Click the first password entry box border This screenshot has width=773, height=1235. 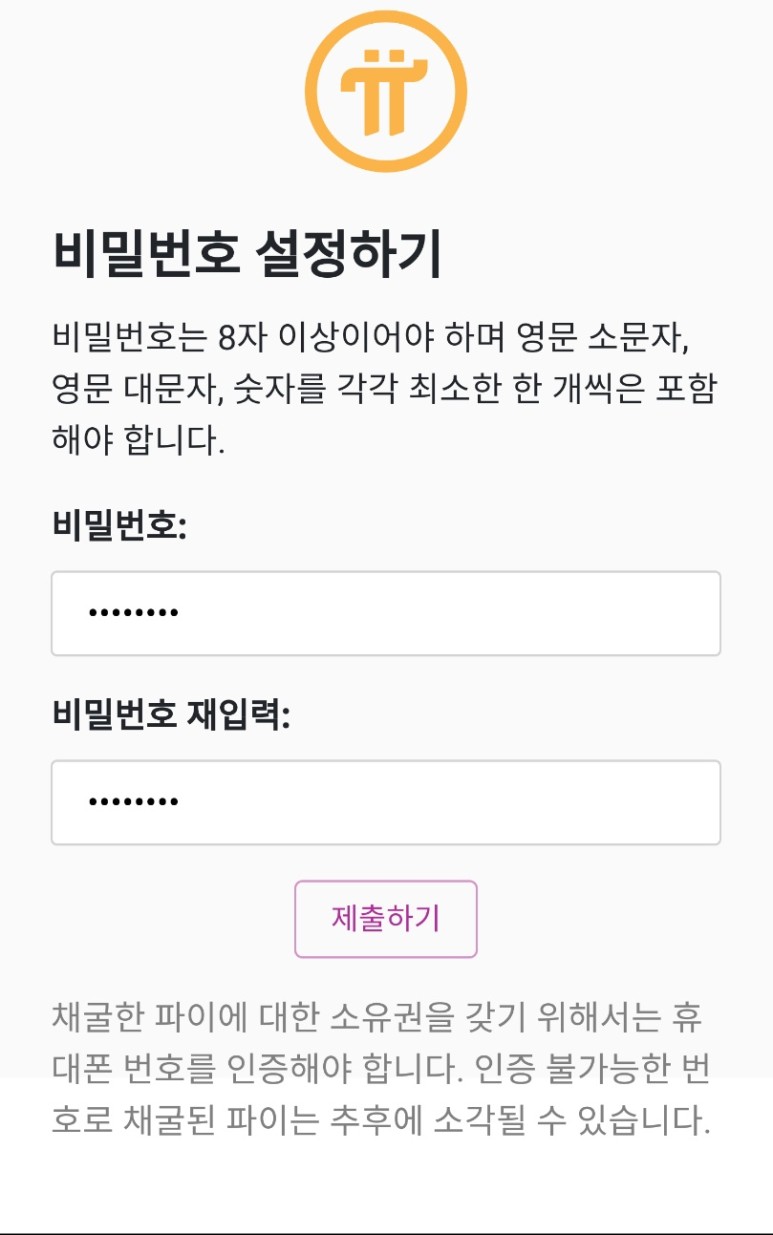(x=386, y=571)
